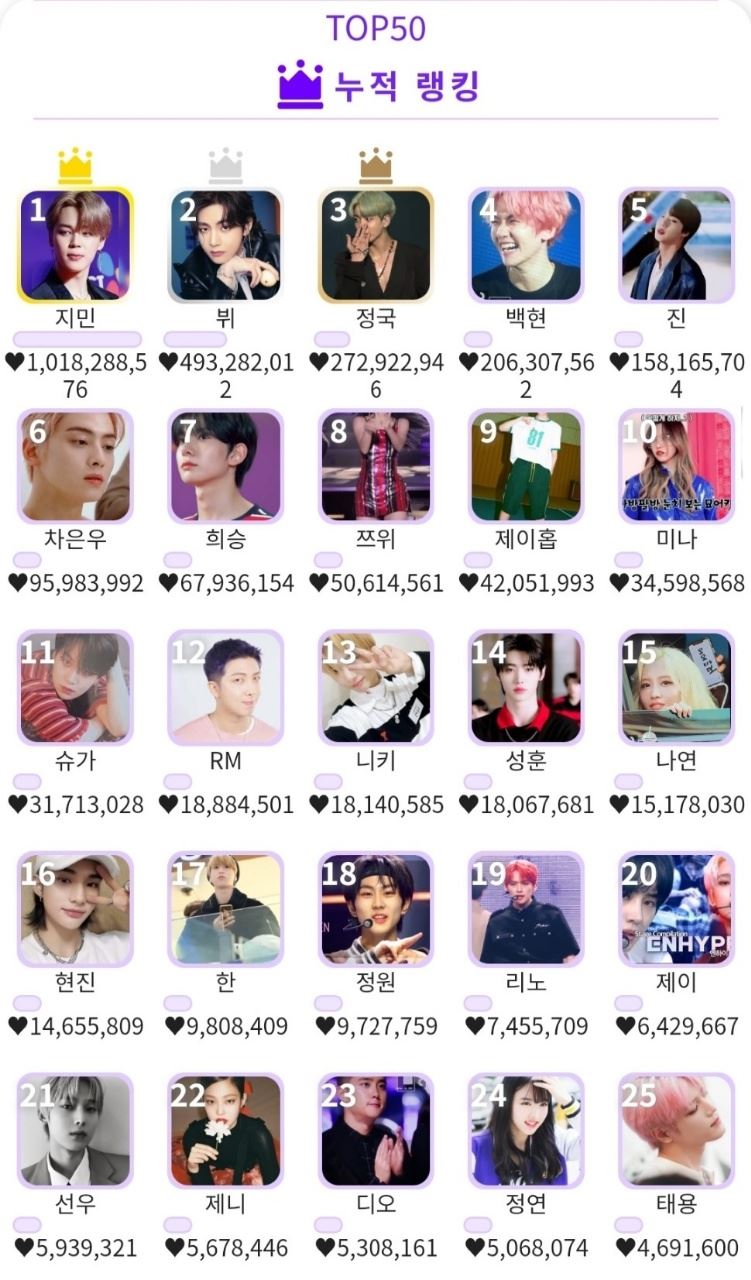Tap 쯔위's tile at rank 8
751x1280 pixels.
375,466
